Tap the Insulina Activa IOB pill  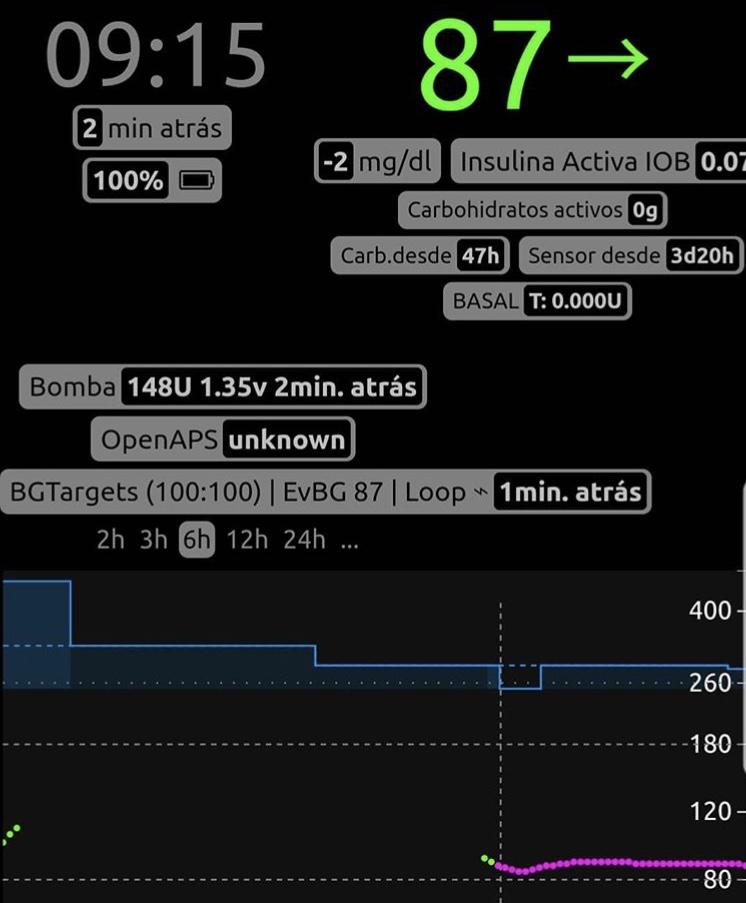pyautogui.click(x=600, y=162)
